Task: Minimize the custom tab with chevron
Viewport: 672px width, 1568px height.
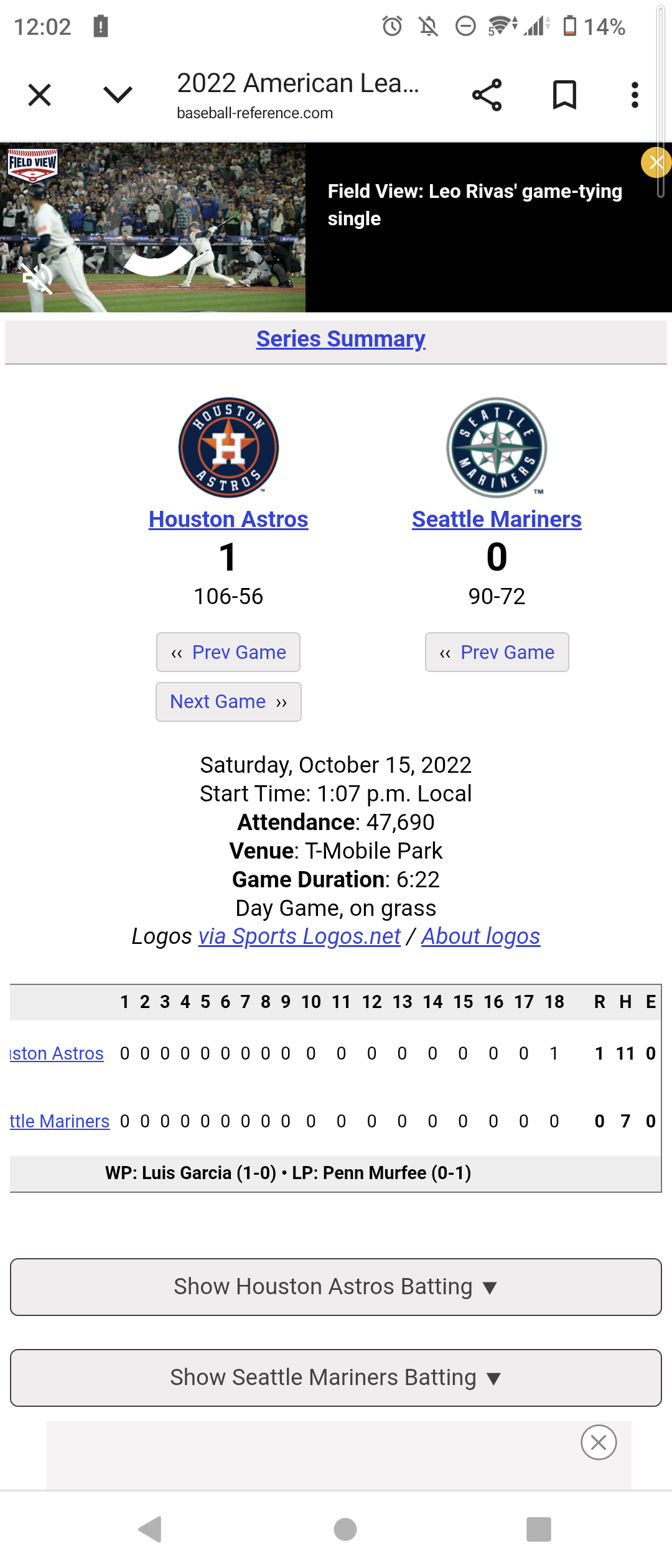Action: point(118,95)
